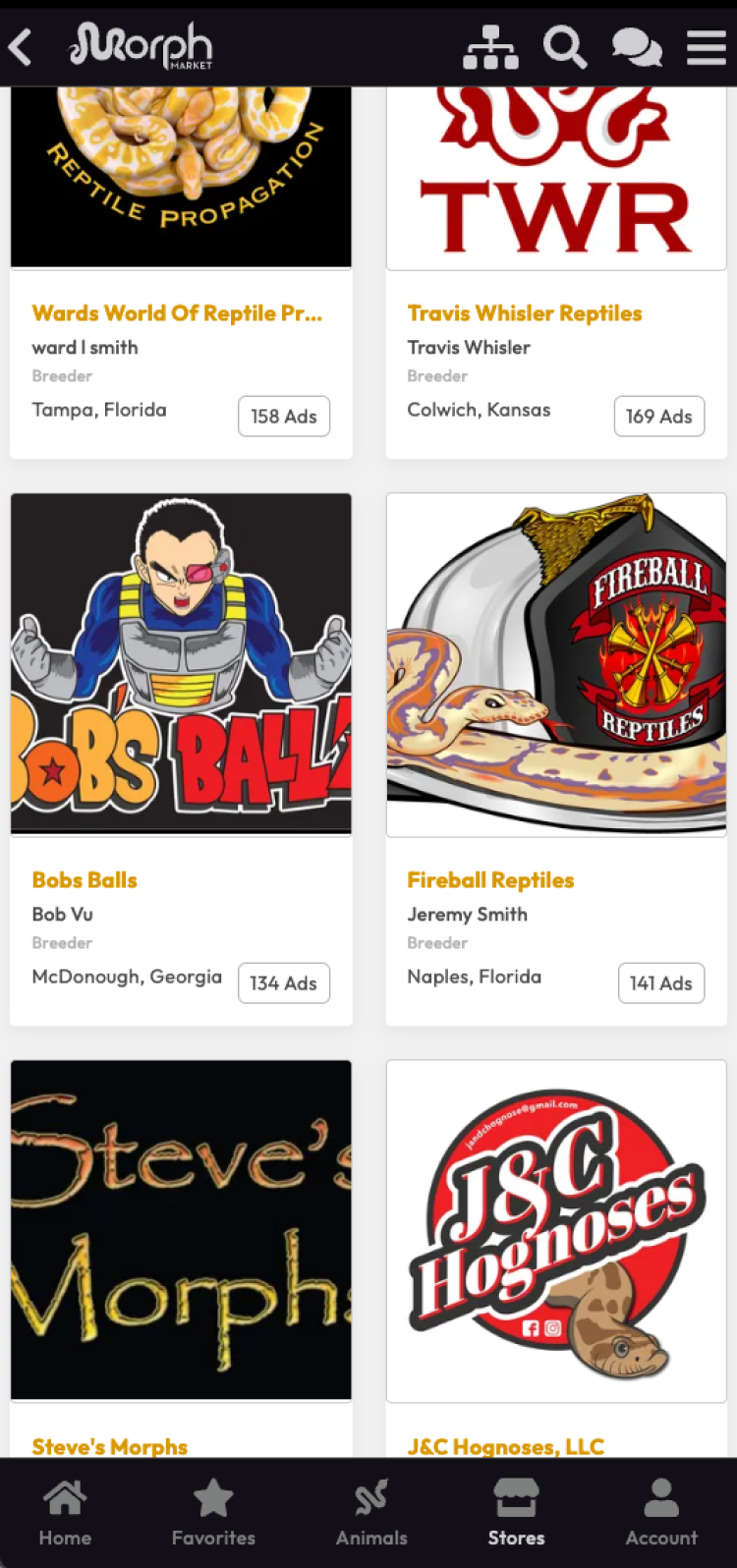Switch to the Animals tab

pyautogui.click(x=371, y=1512)
